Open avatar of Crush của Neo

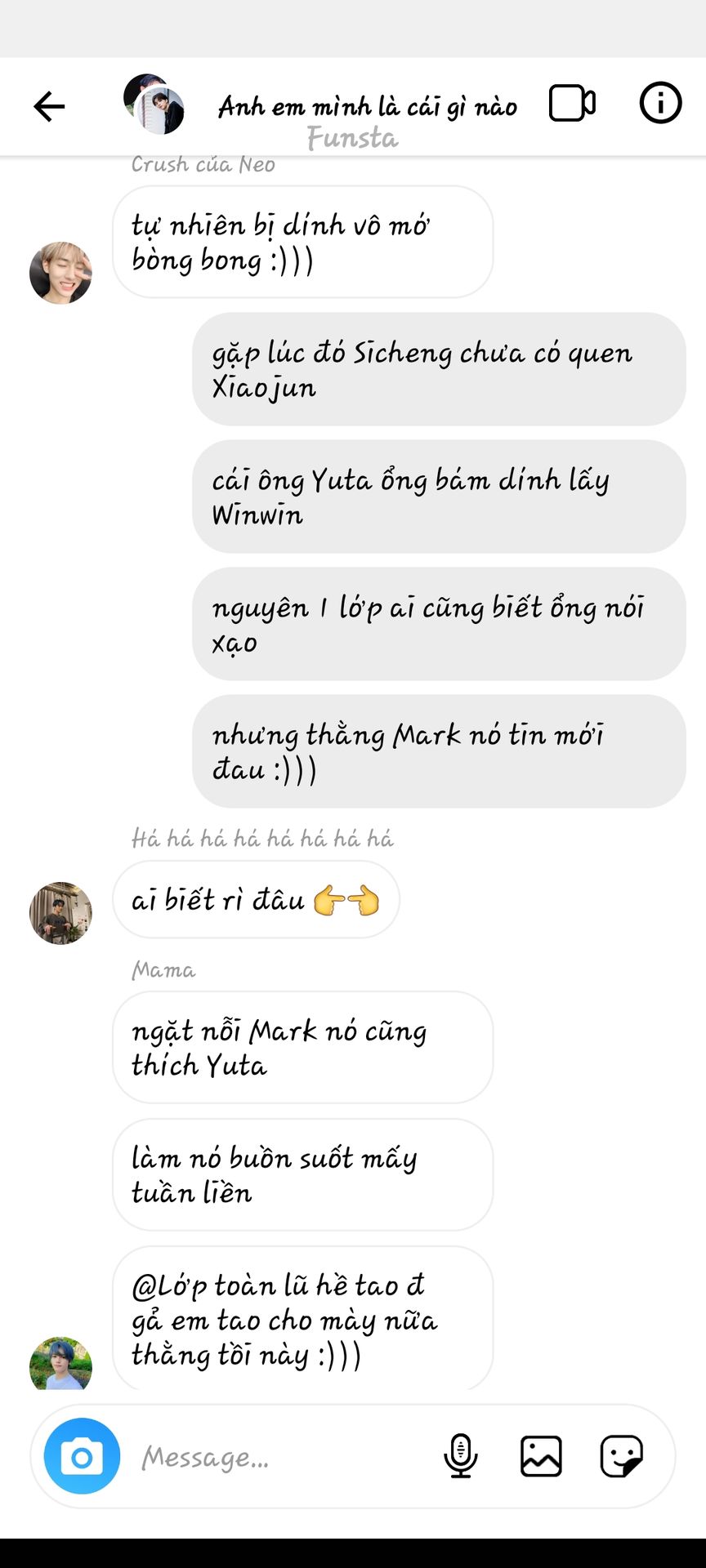tap(60, 273)
